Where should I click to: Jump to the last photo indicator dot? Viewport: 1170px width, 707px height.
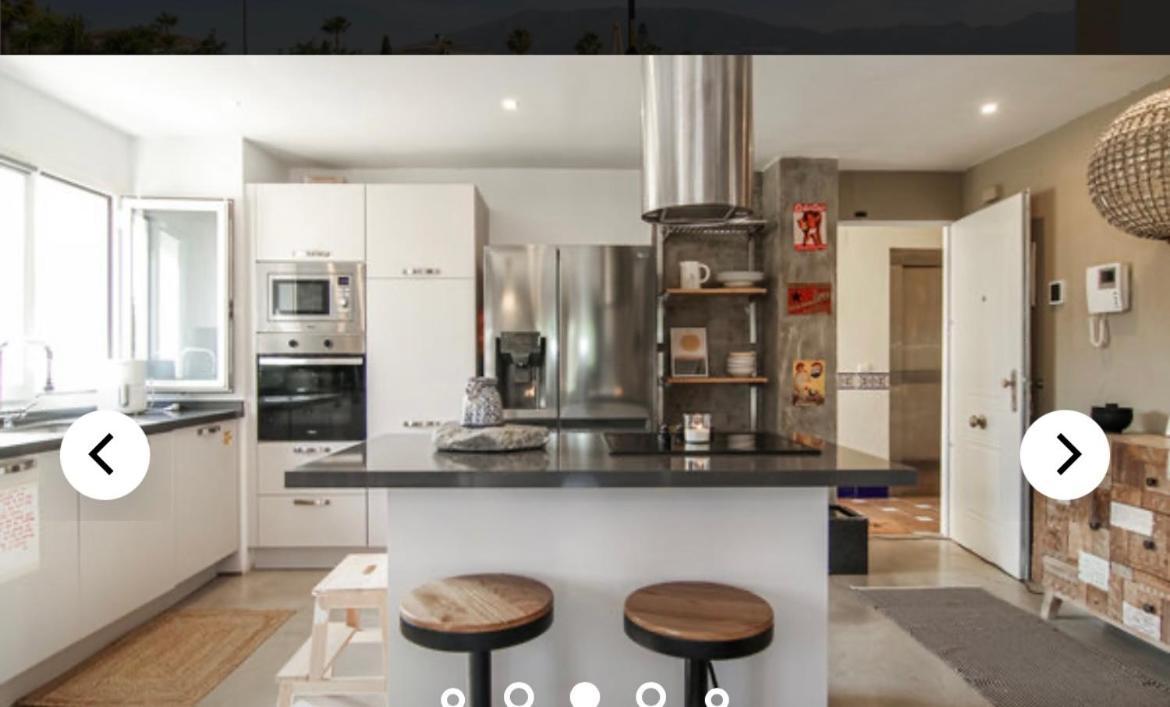(x=716, y=698)
